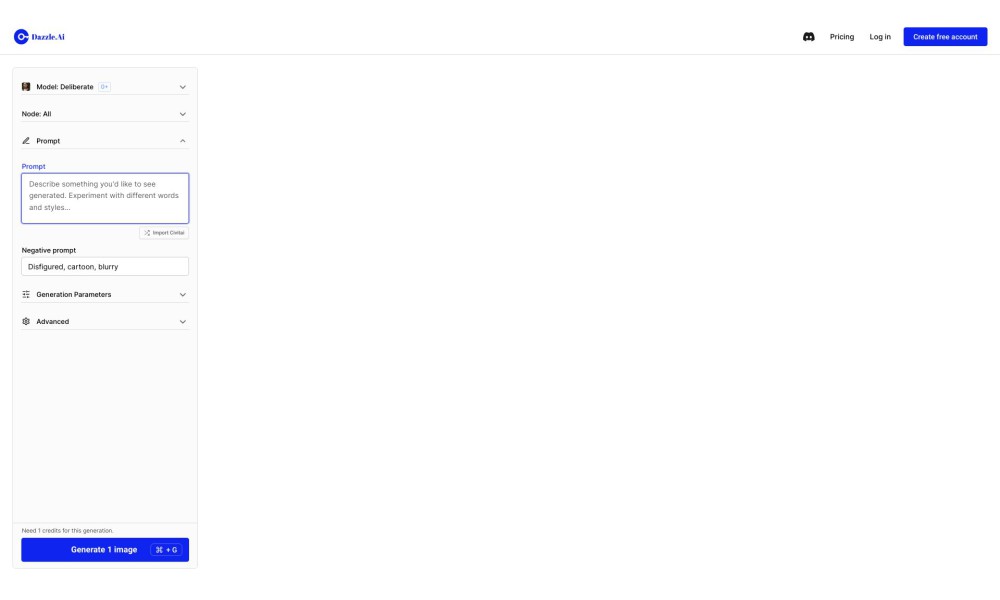
Task: Expand the Node: All dropdown
Action: coord(104,114)
